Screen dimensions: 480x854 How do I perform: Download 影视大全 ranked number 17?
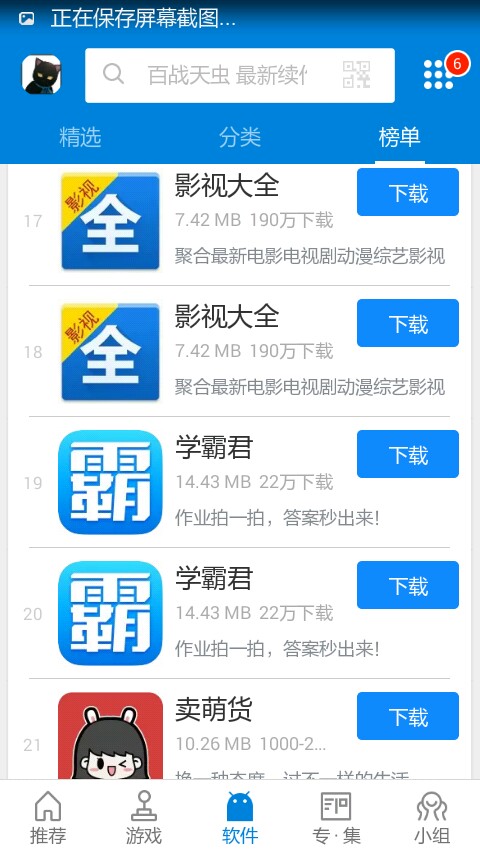pos(408,192)
